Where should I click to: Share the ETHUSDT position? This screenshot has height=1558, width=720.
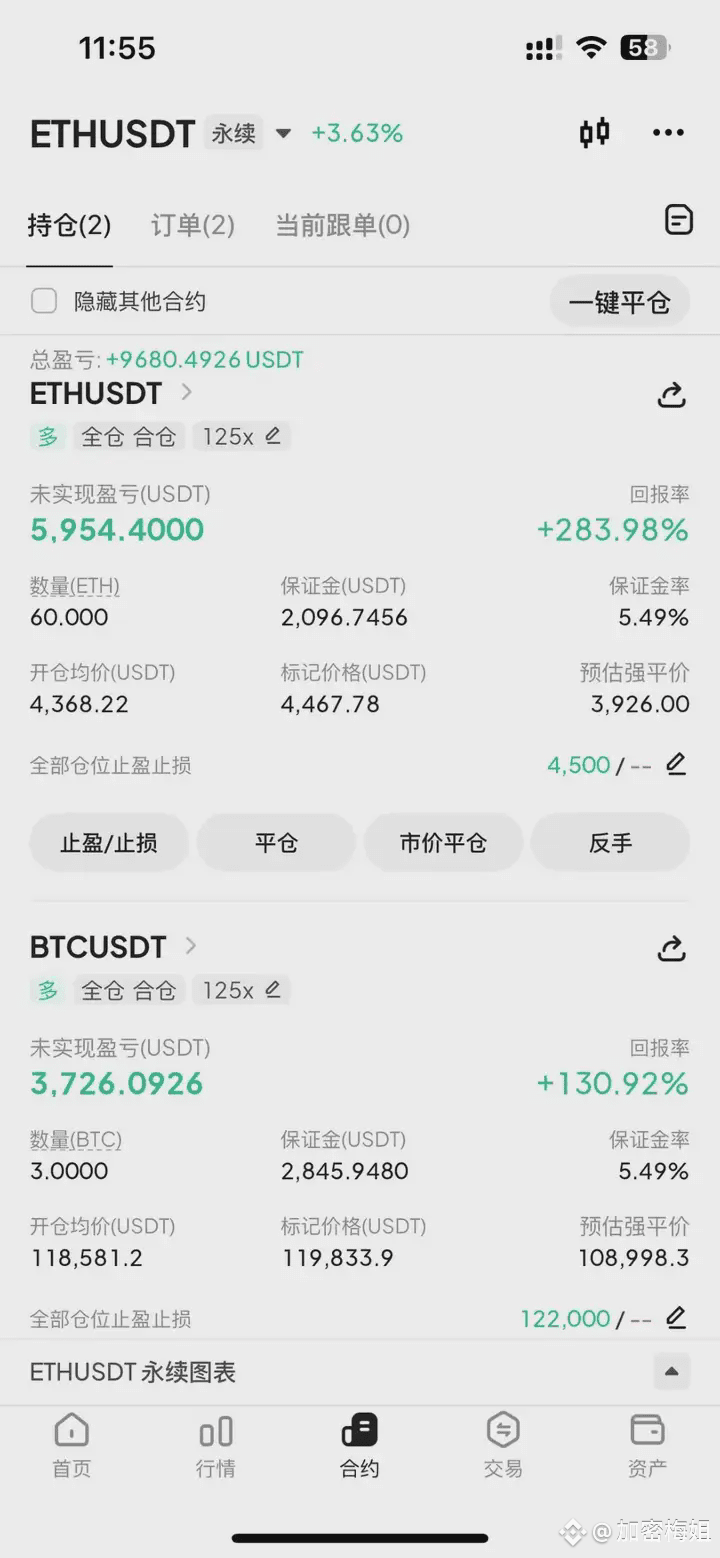coord(671,395)
